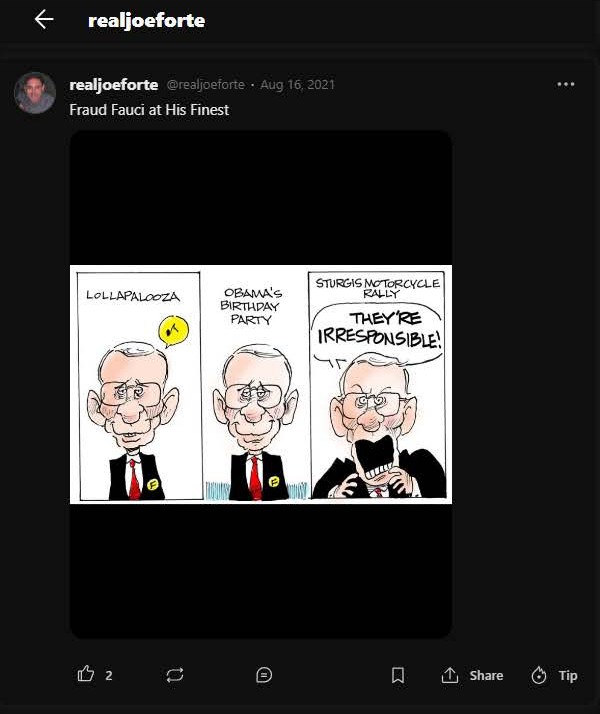Bookmark this post
Screen dimensions: 600x714
tap(397, 675)
